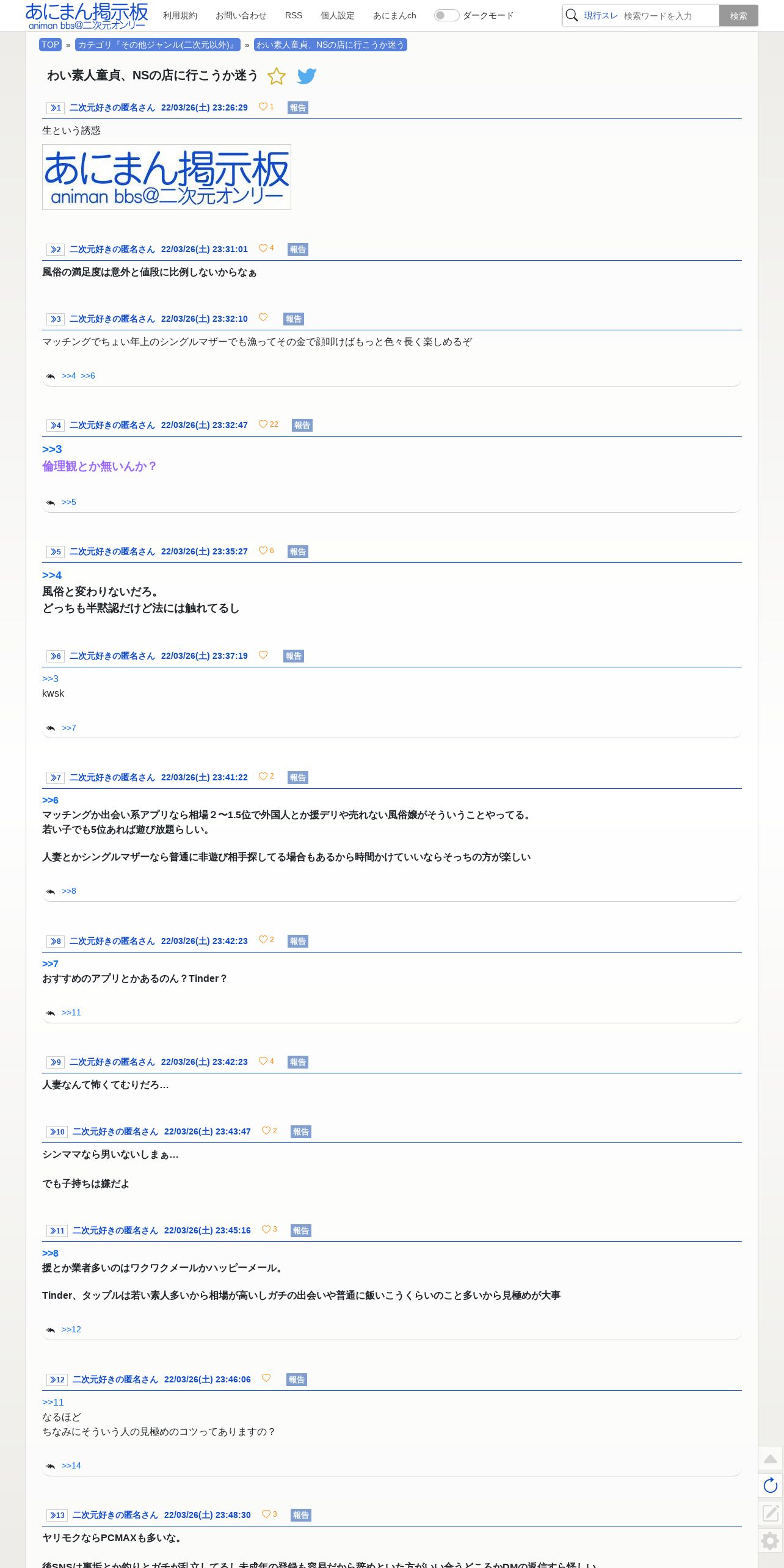
Task: Report post 2 with the 報告 button
Action: [298, 249]
